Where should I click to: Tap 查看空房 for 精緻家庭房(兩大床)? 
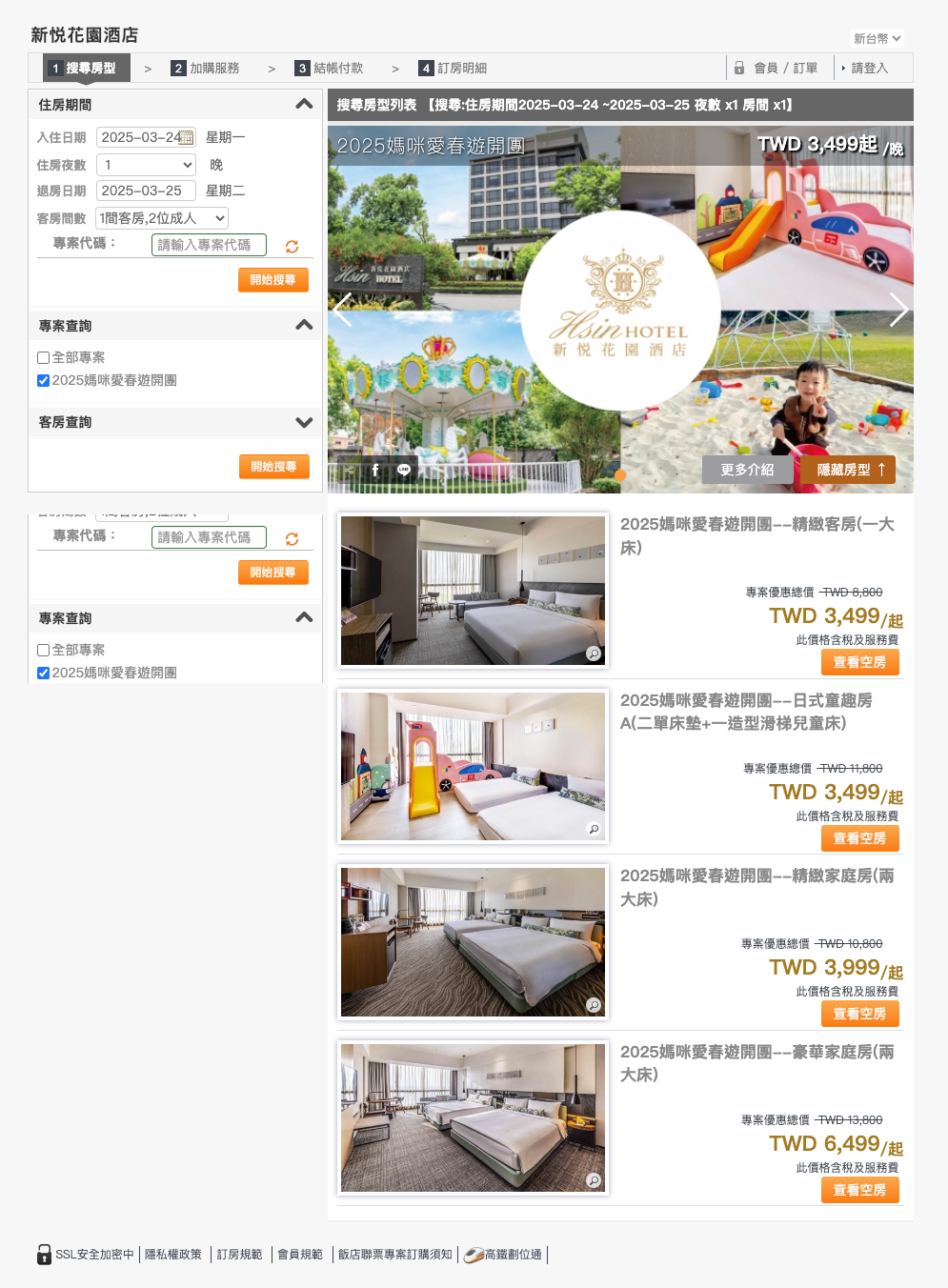click(x=859, y=1014)
